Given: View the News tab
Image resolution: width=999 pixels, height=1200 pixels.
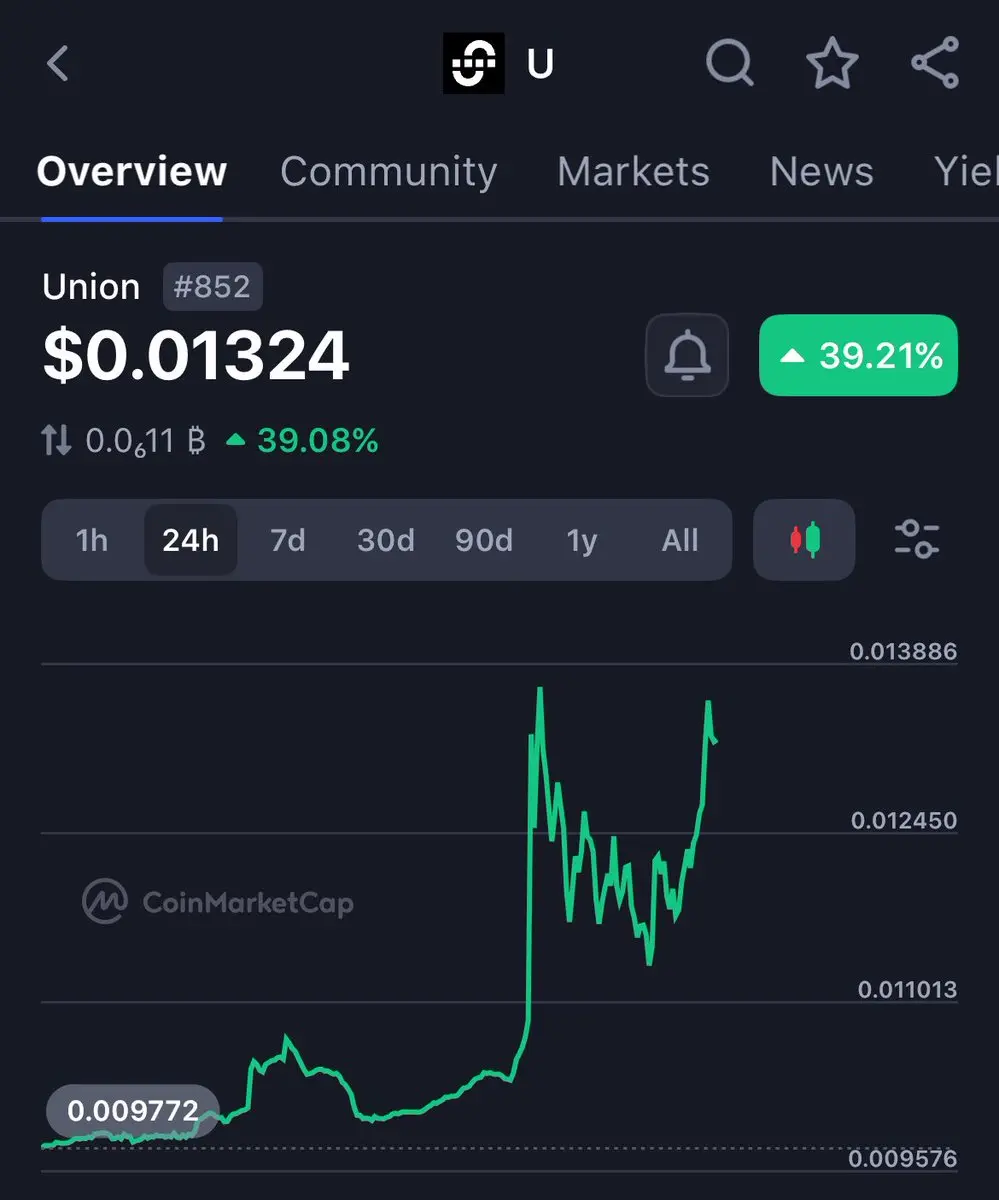Looking at the screenshot, I should click(821, 172).
